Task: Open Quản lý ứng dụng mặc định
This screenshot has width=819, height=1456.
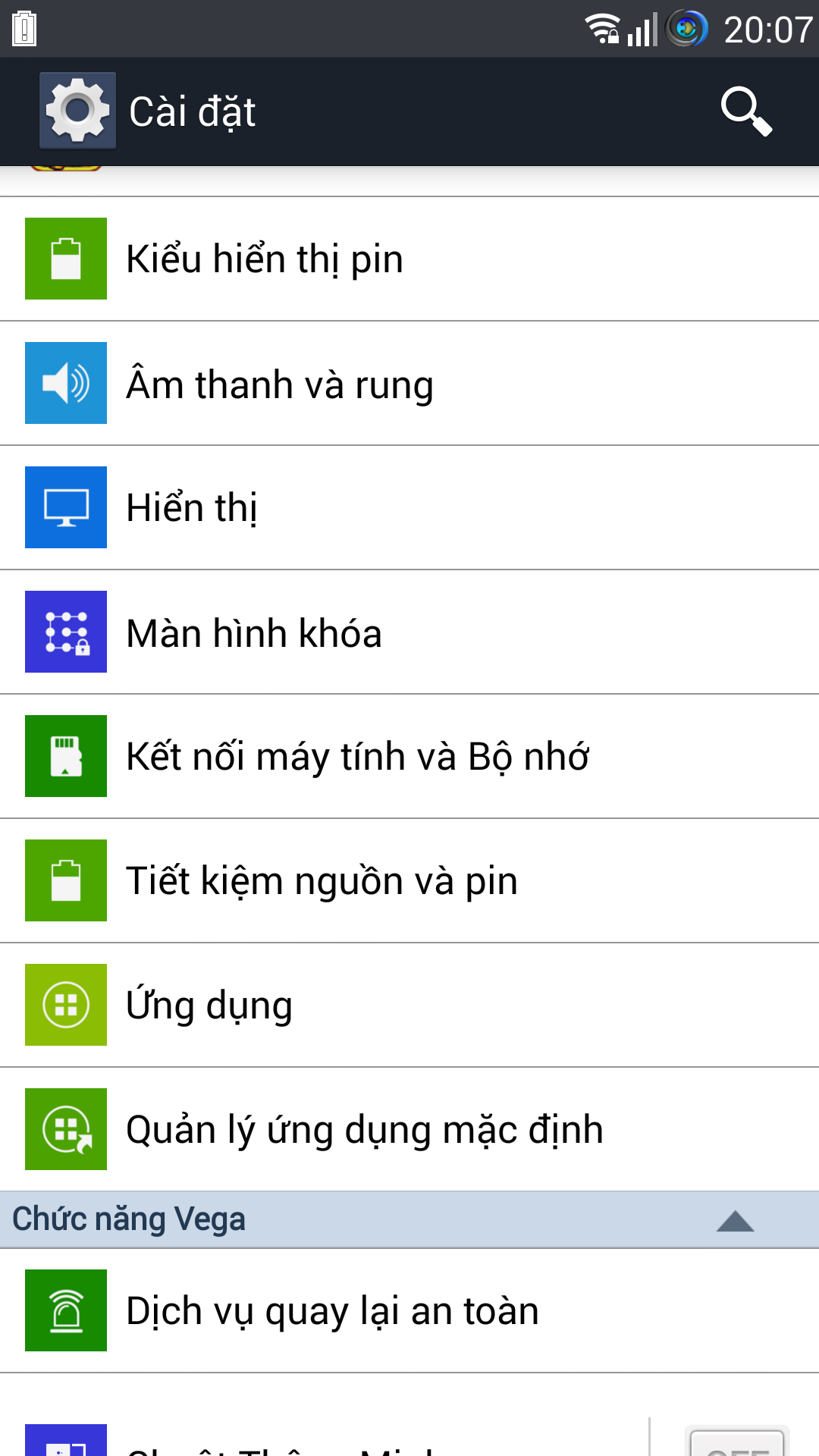Action: click(x=409, y=1129)
